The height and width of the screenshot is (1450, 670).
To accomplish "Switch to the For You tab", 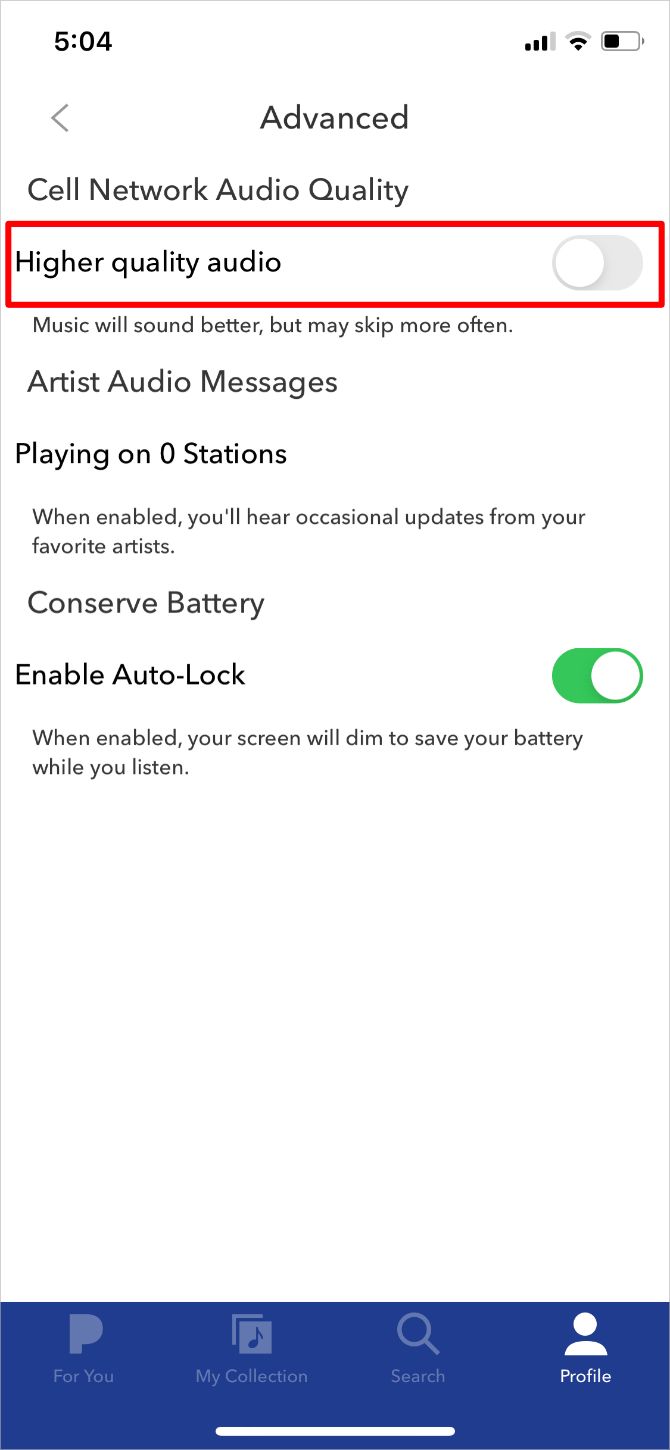I will (84, 1348).
